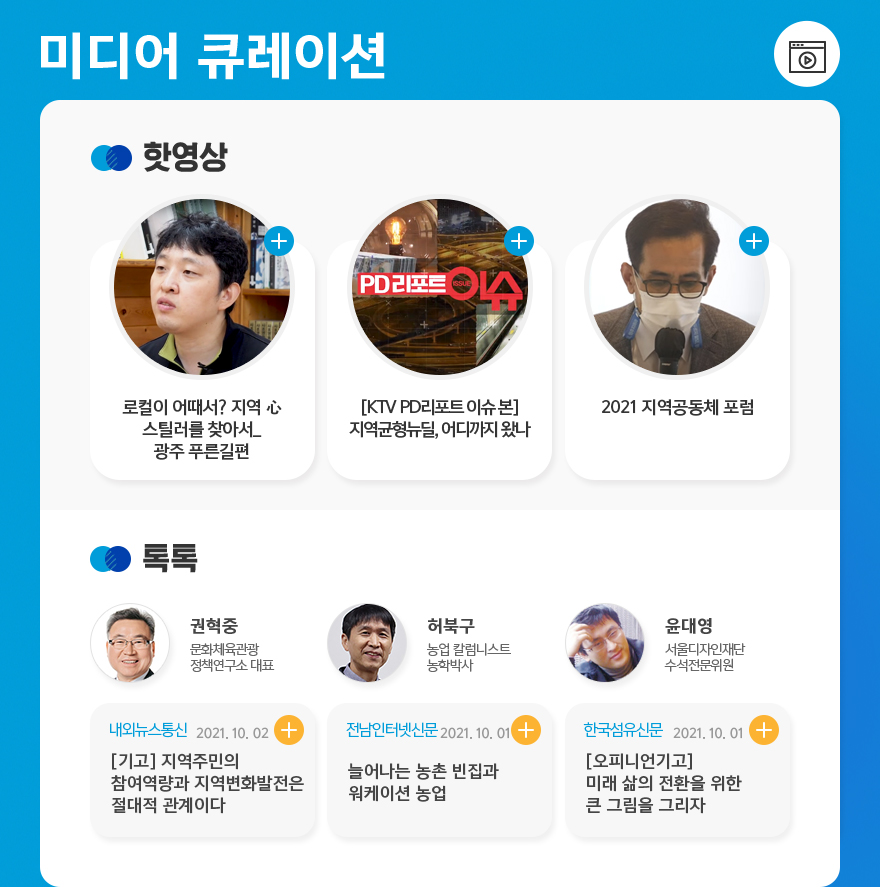The height and width of the screenshot is (887, 880).
Task: Tap the video player icon in the header
Action: point(806,55)
